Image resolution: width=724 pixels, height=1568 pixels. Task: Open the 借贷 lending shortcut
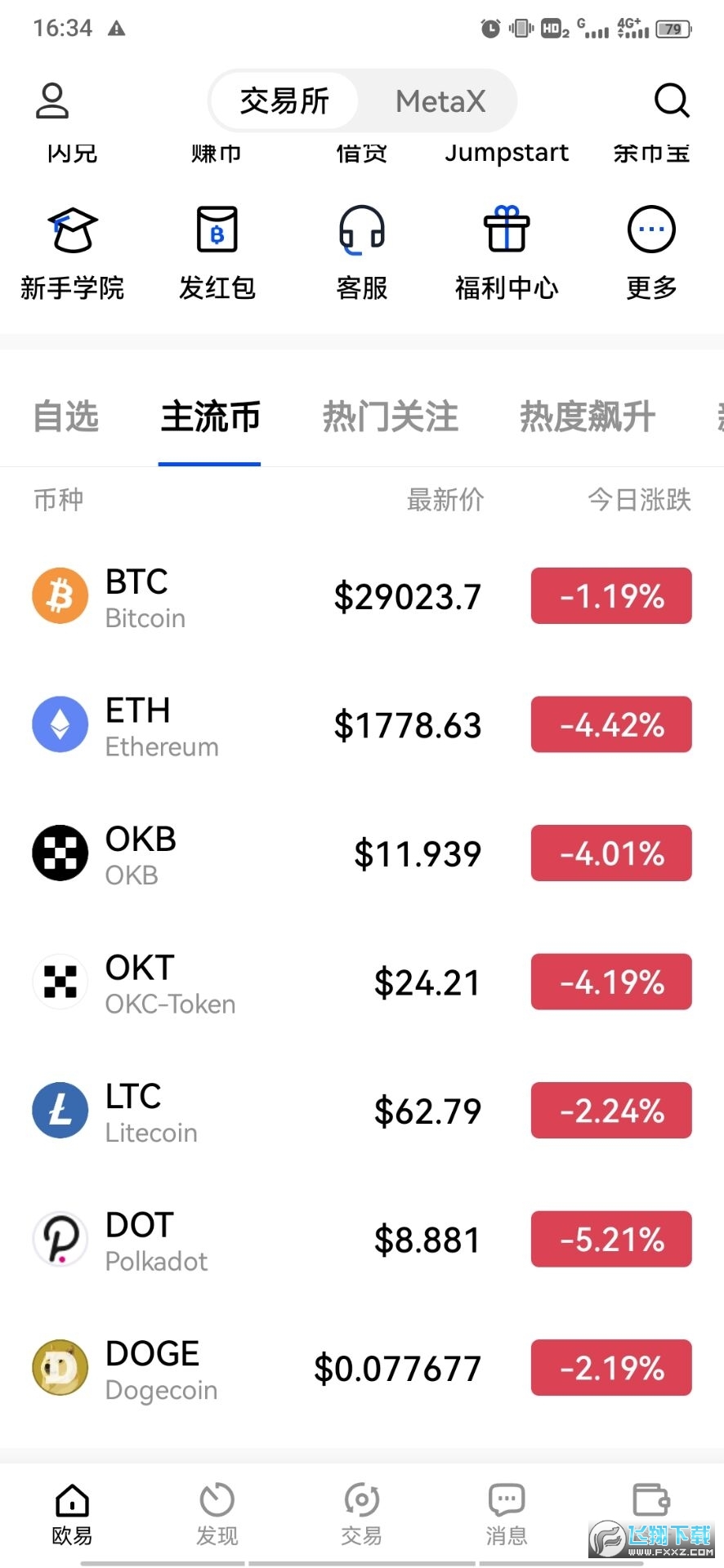click(361, 152)
